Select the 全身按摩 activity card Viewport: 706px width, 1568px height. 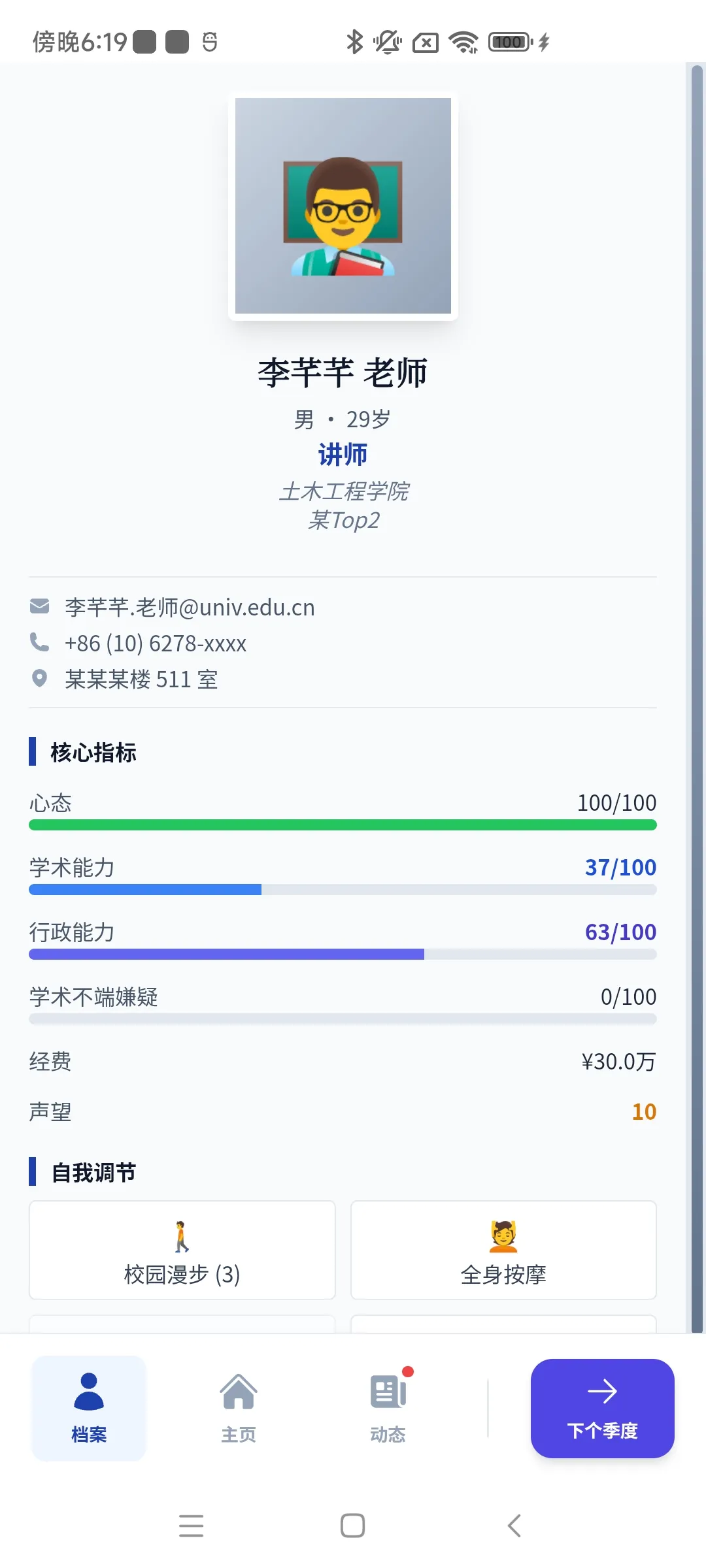pyautogui.click(x=503, y=1250)
